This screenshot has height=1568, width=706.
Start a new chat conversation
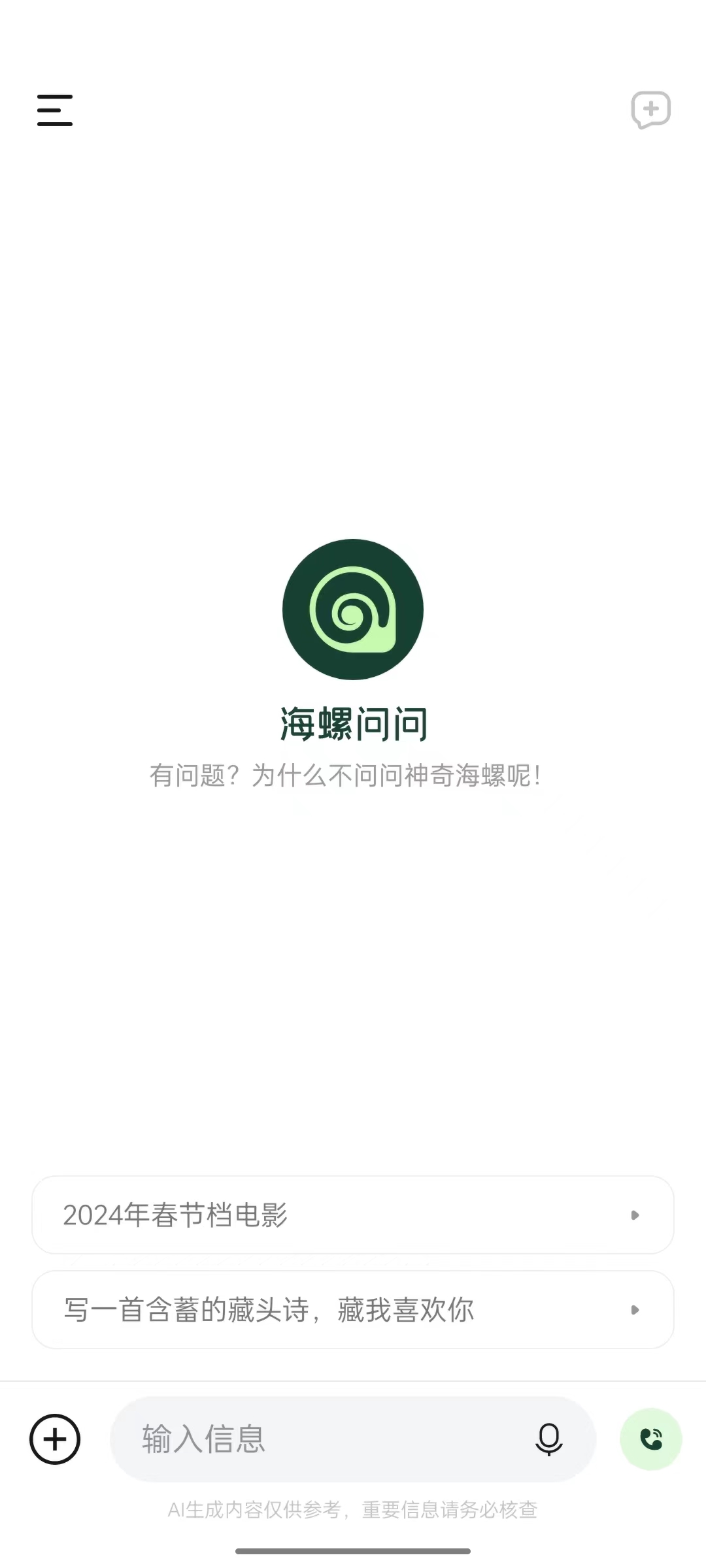point(650,110)
